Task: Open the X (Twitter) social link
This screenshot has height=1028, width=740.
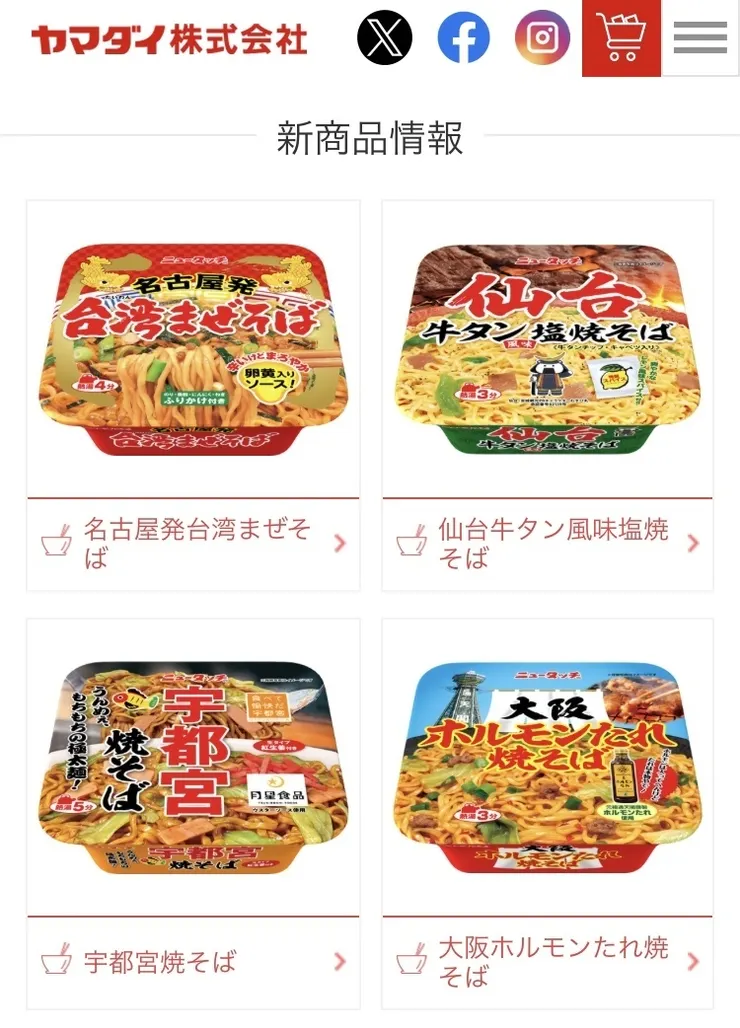Action: 385,38
